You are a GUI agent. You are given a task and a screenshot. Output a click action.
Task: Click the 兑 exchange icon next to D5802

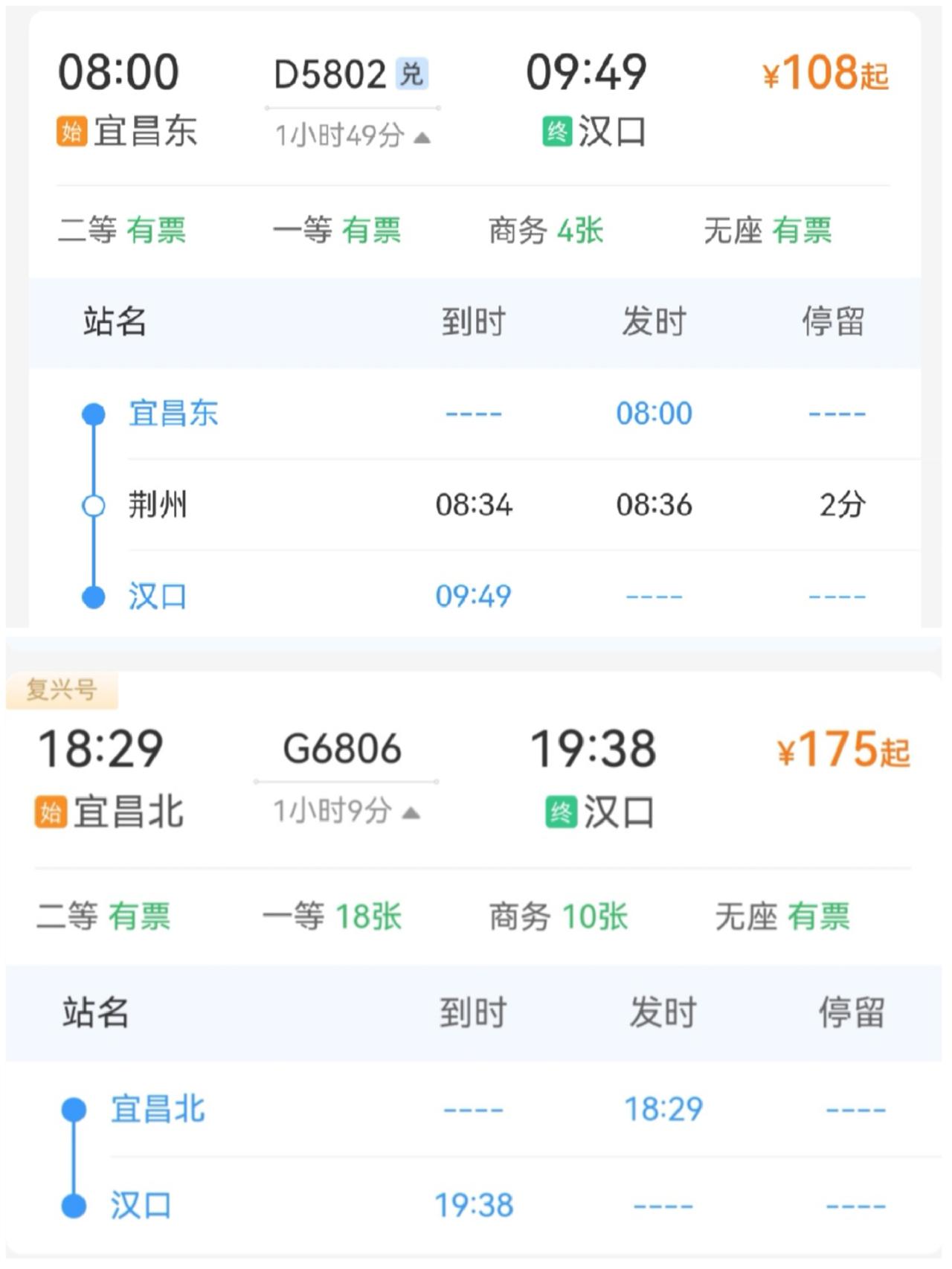pyautogui.click(x=411, y=73)
